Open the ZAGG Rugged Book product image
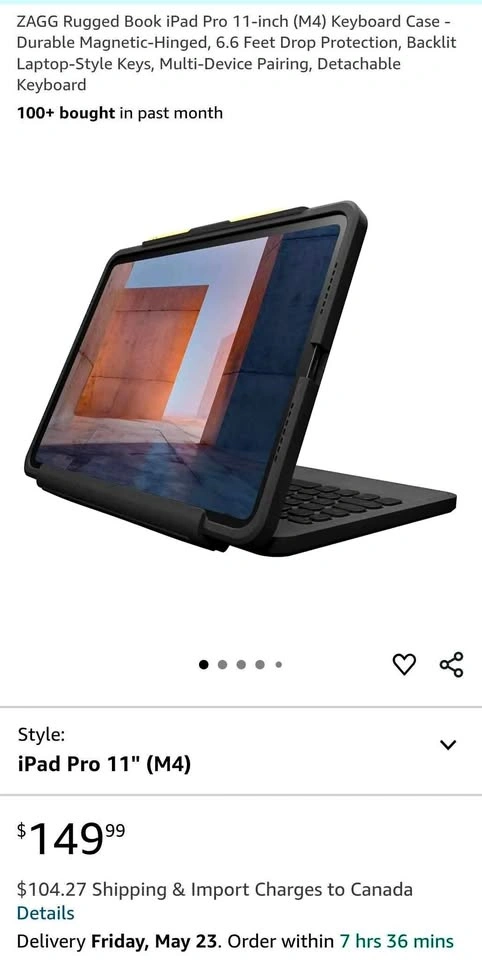482x960 pixels. click(241, 378)
